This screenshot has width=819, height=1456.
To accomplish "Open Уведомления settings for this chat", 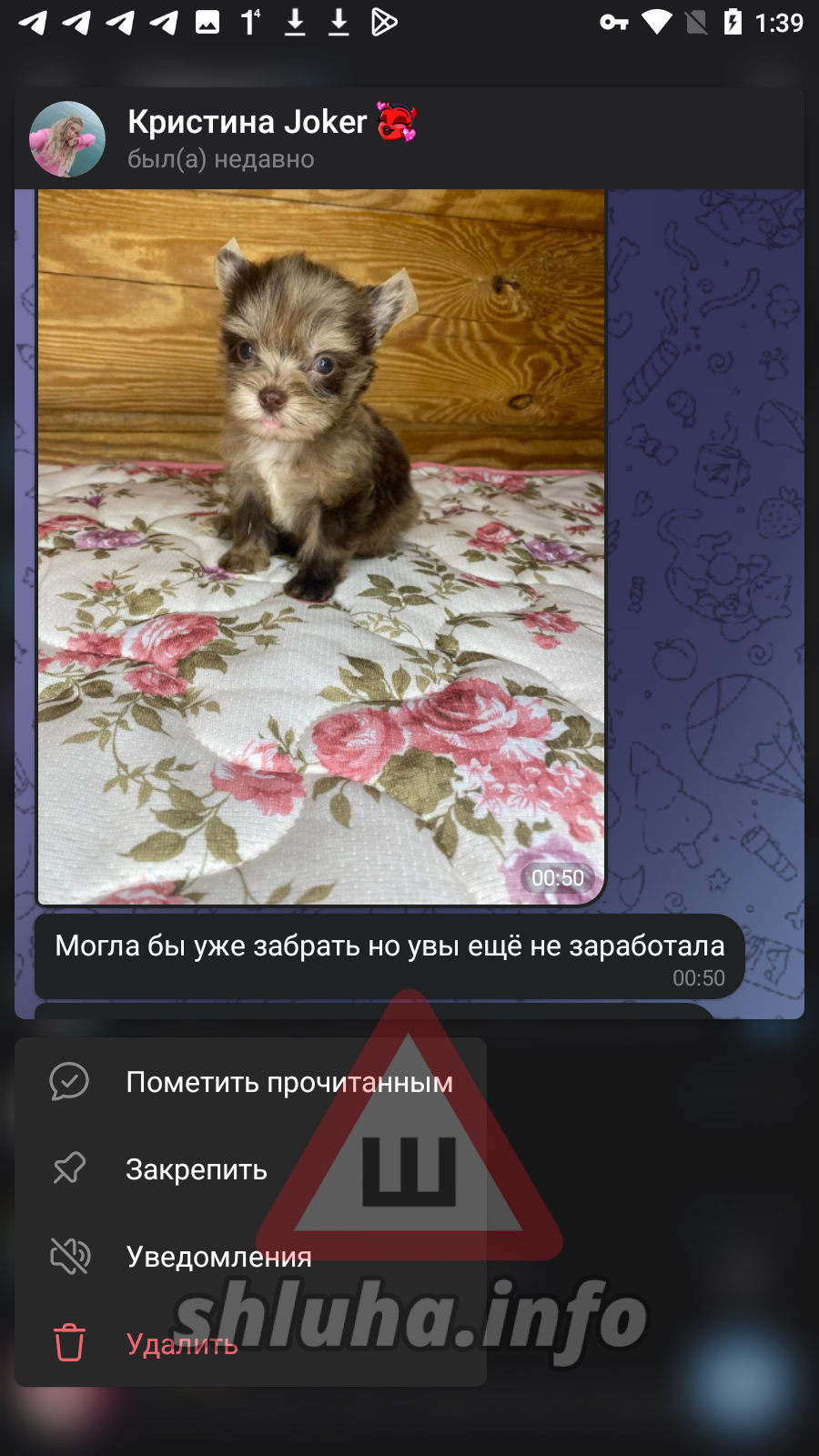I will click(x=250, y=1257).
